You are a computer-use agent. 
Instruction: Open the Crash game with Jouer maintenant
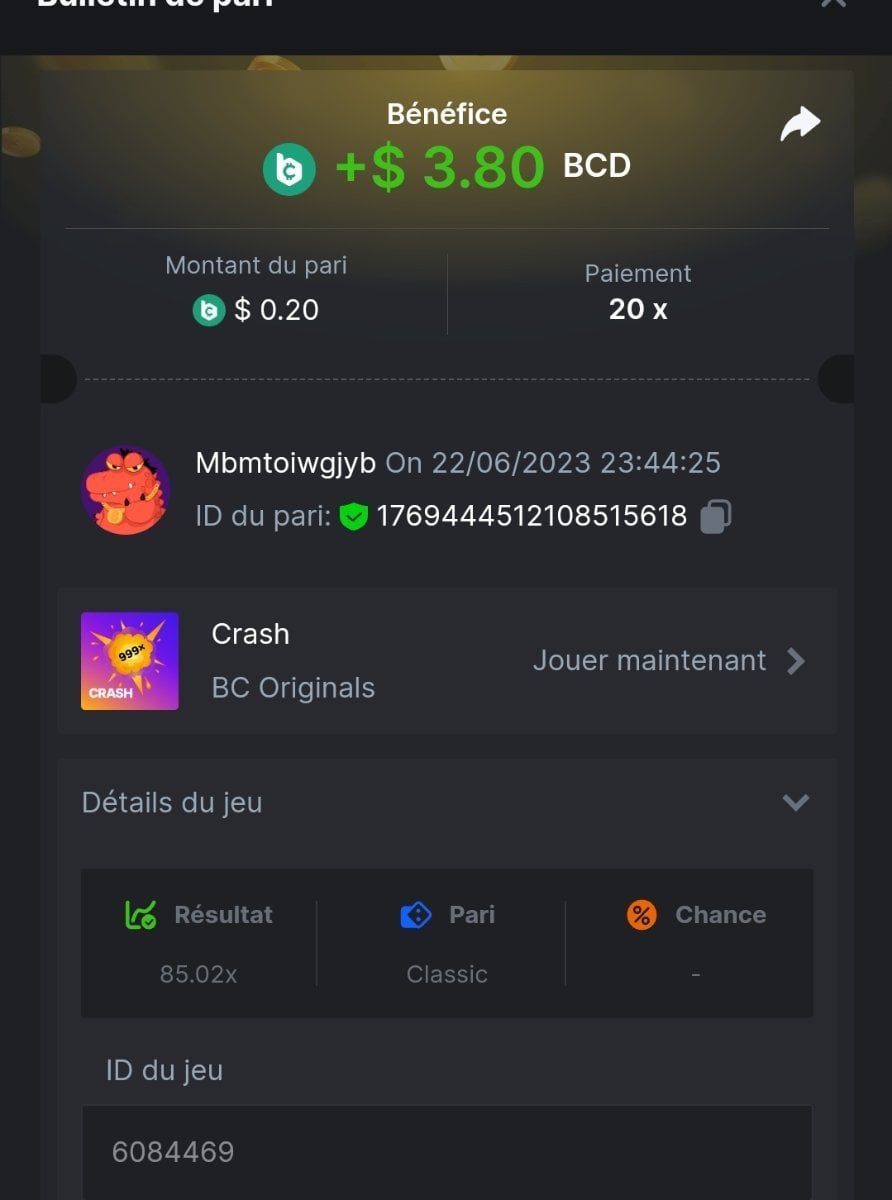[668, 661]
